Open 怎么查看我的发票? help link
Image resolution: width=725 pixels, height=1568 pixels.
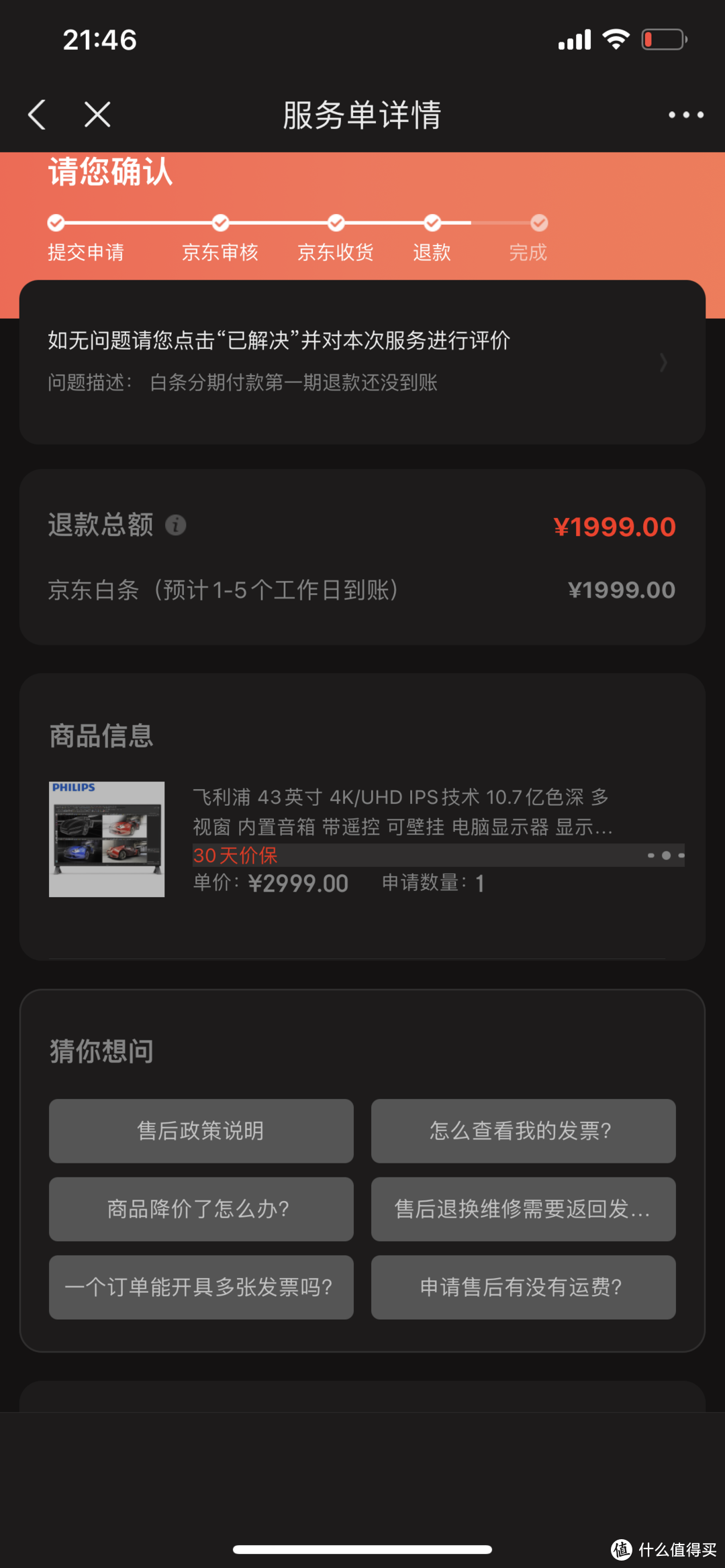pyautogui.click(x=523, y=1131)
